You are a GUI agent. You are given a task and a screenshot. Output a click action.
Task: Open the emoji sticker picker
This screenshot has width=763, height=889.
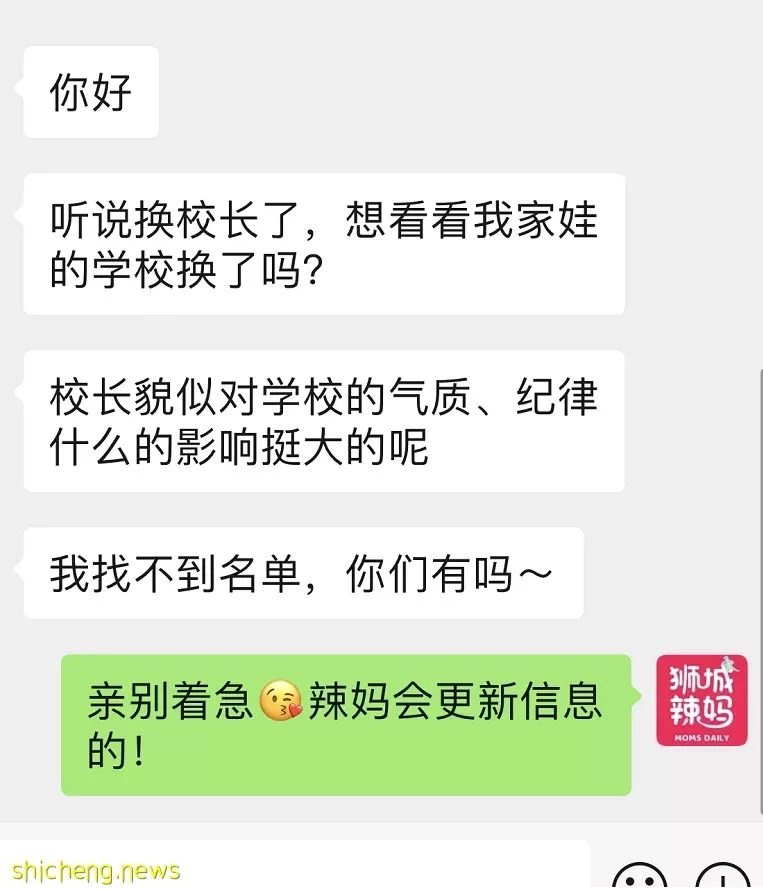[x=639, y=878]
